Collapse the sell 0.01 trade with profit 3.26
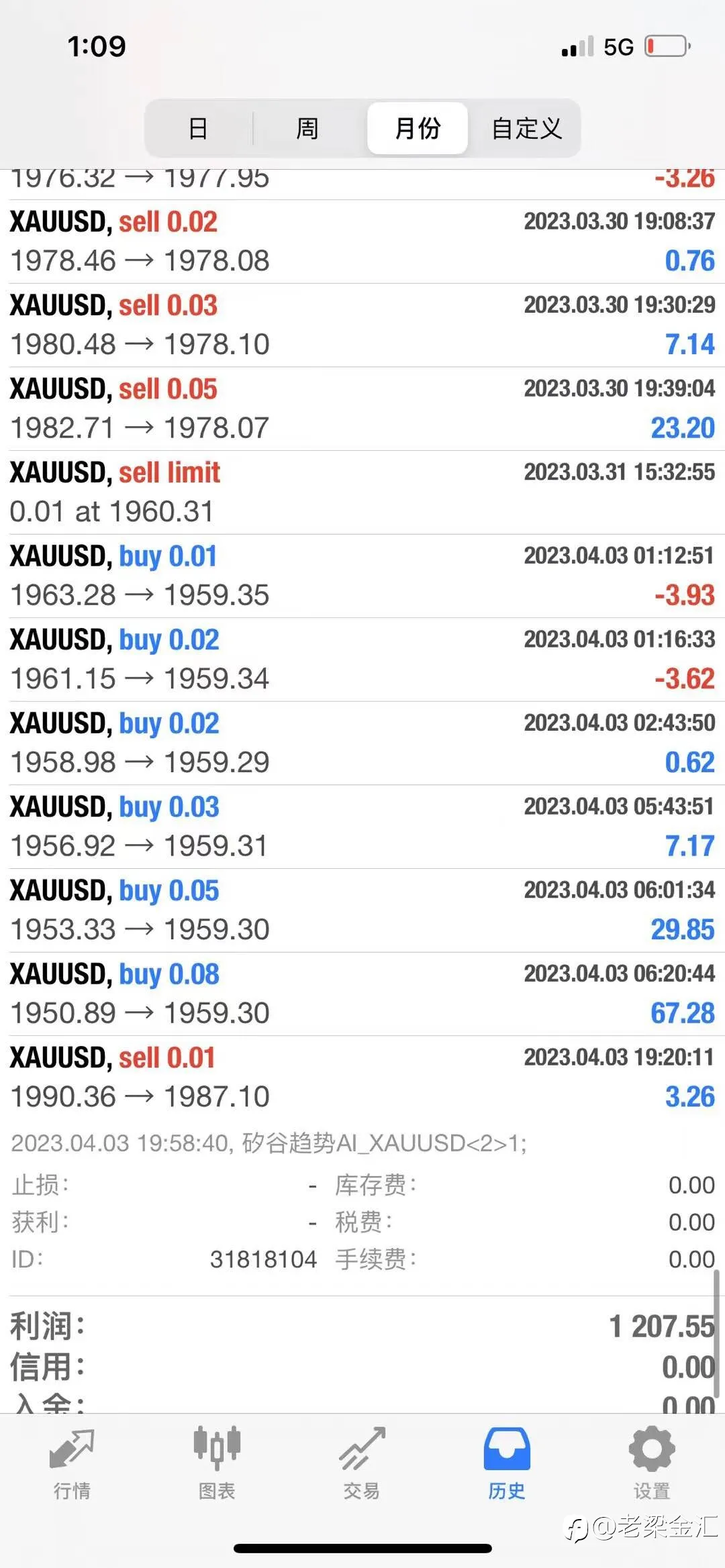Screen dimensions: 725x1568 362,1078
